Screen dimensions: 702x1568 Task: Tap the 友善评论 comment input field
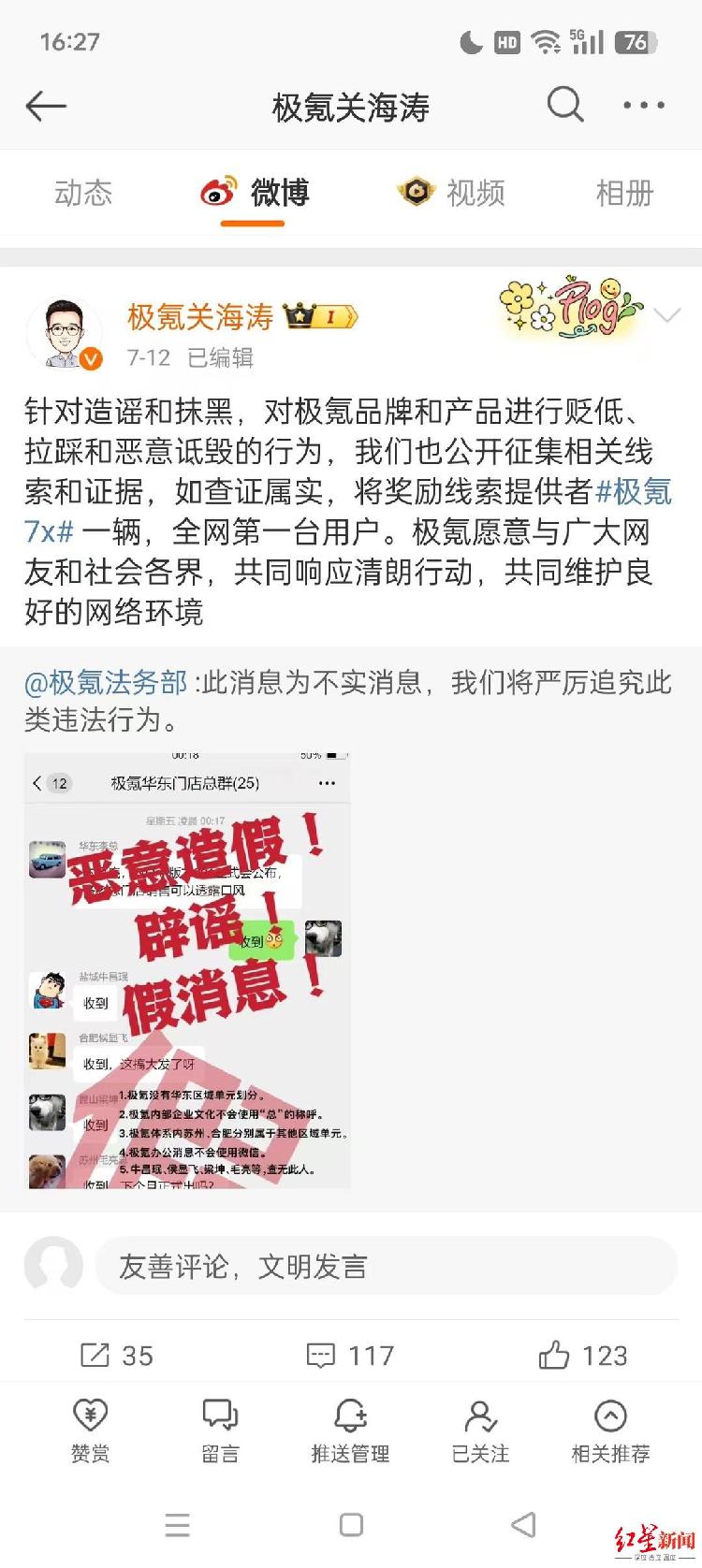coord(386,1267)
